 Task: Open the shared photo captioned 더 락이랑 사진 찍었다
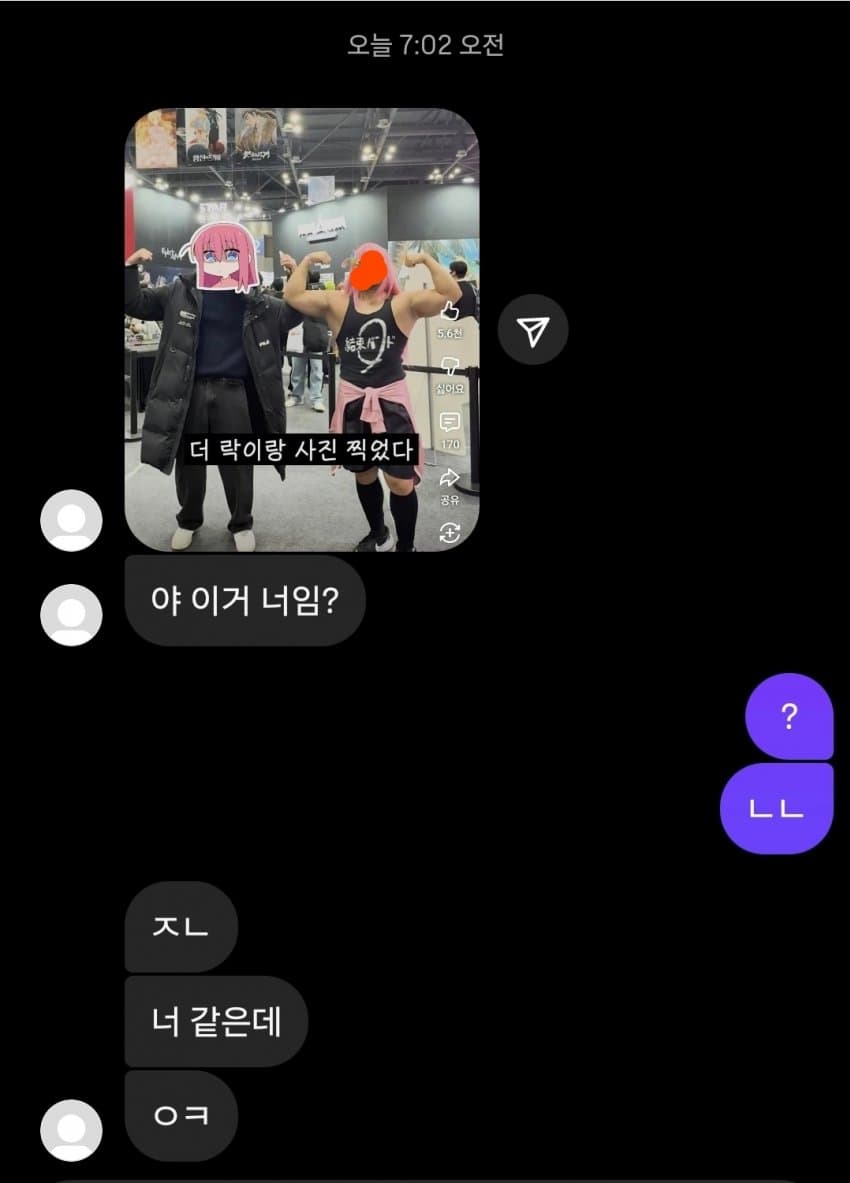click(x=301, y=330)
